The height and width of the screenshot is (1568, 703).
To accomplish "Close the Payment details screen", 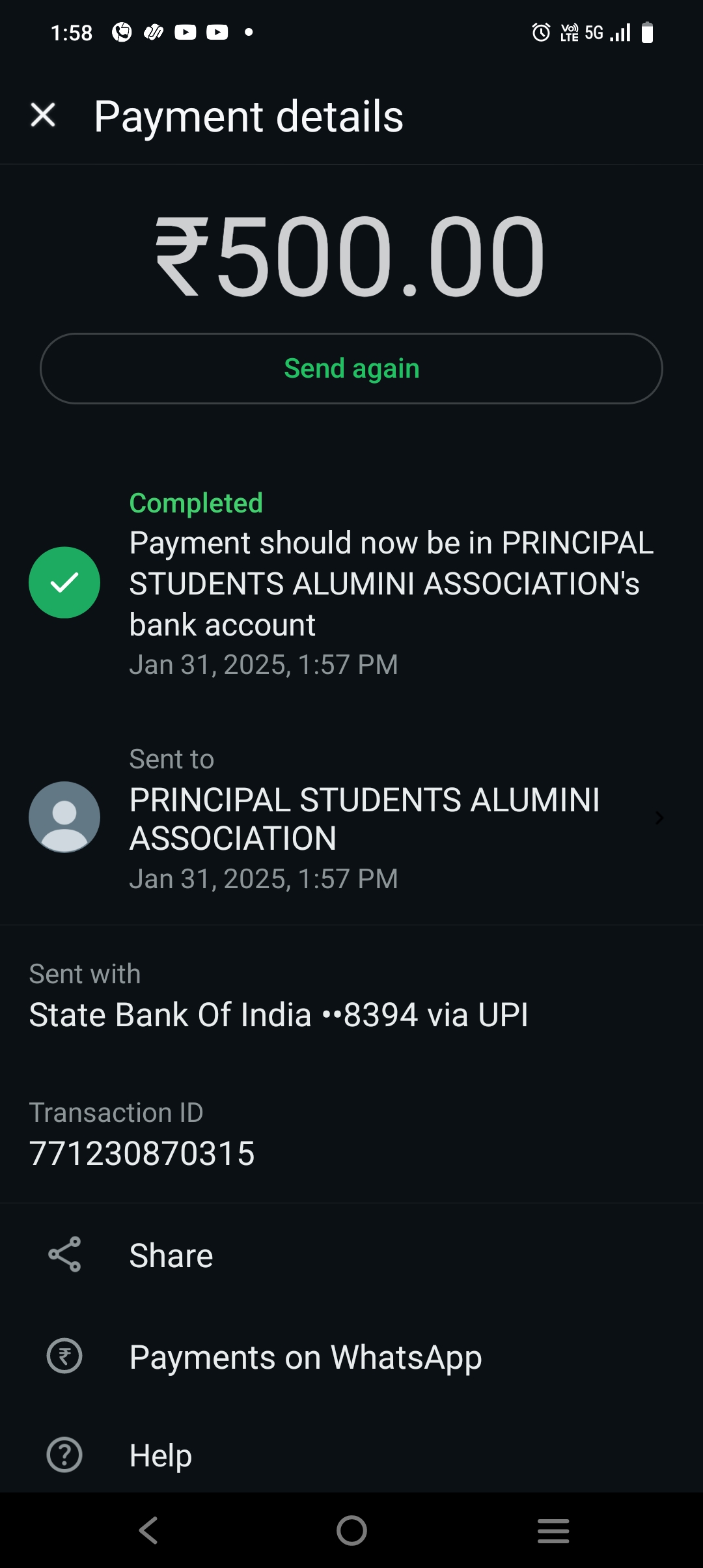I will point(43,116).
